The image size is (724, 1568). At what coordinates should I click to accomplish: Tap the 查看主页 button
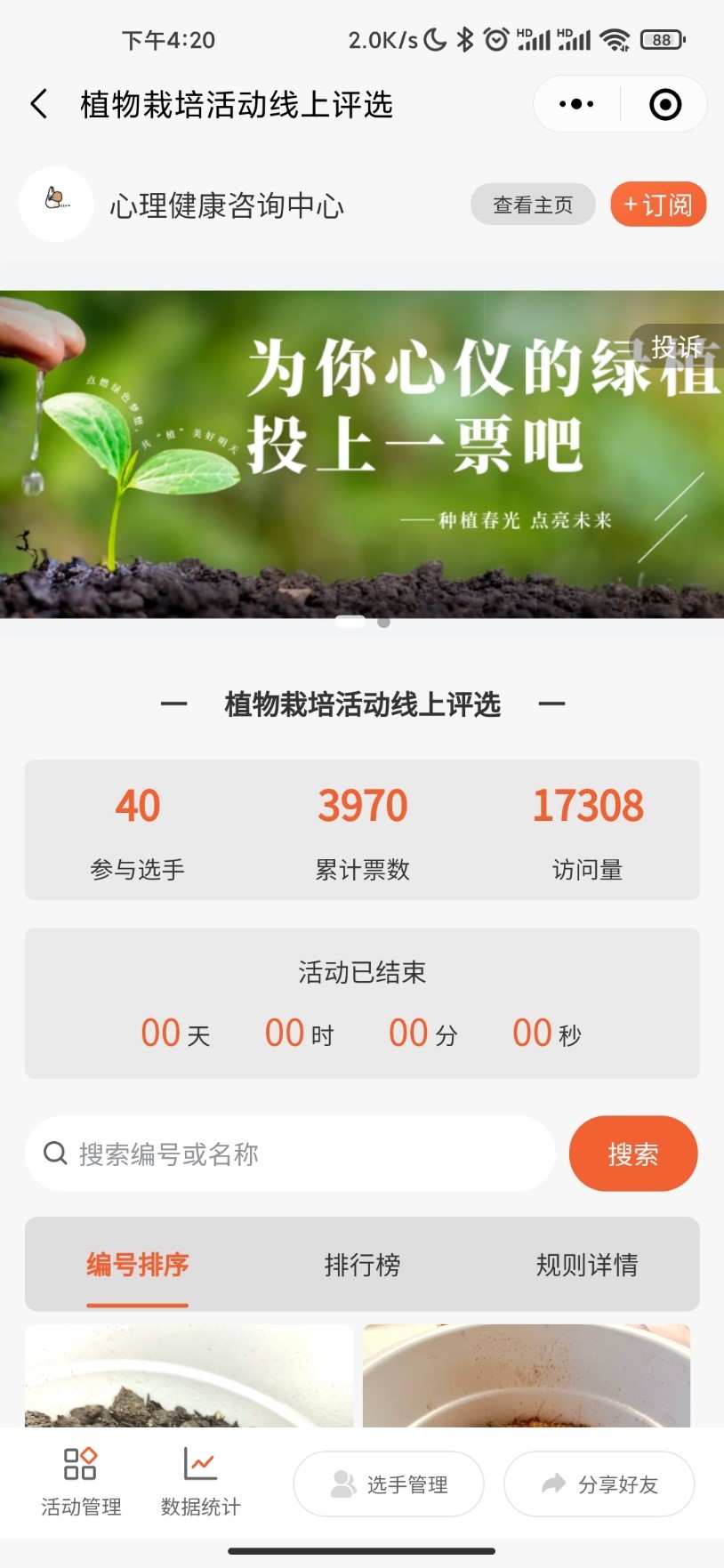point(533,205)
